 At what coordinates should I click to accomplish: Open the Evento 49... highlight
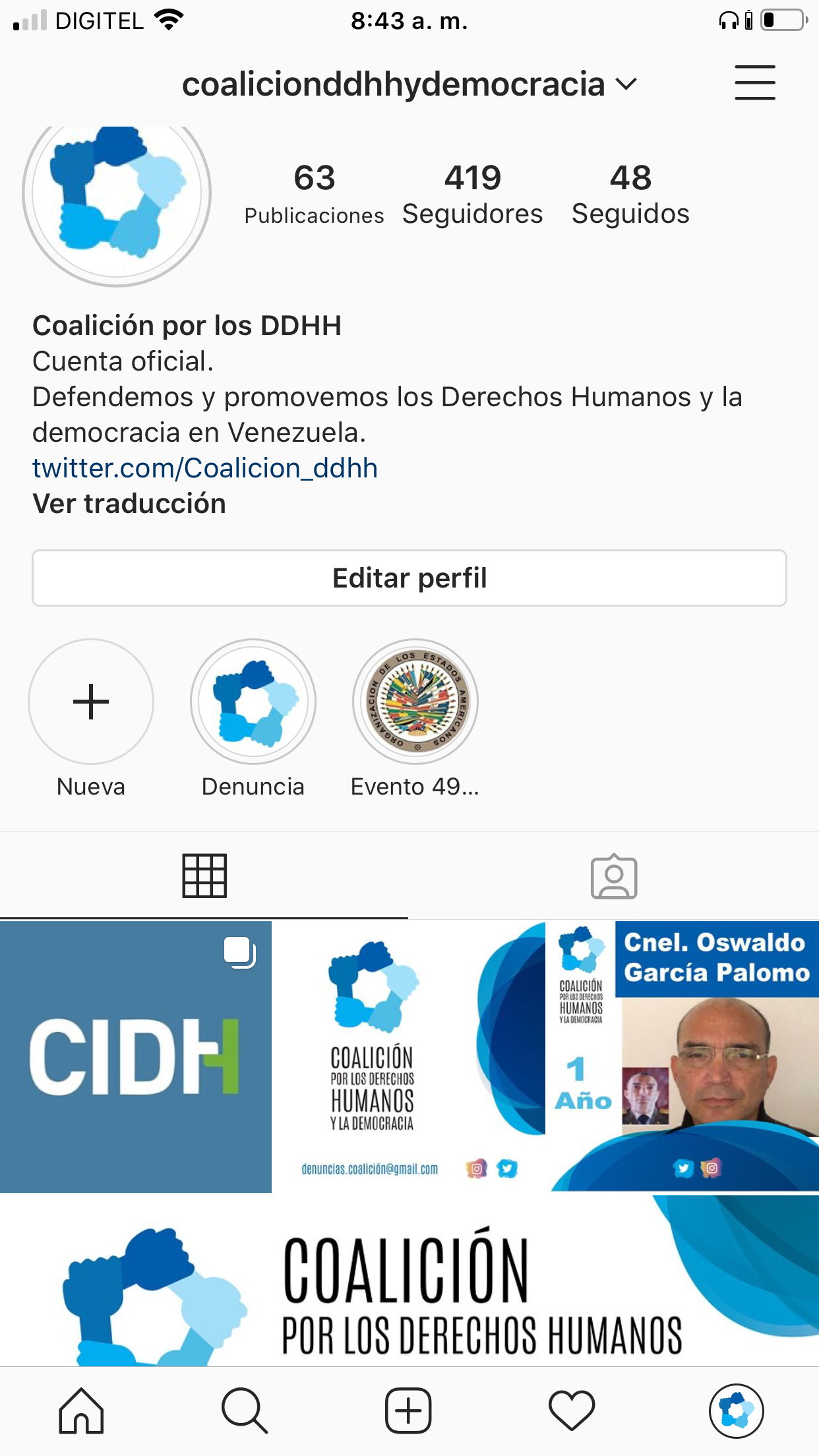[x=415, y=702]
